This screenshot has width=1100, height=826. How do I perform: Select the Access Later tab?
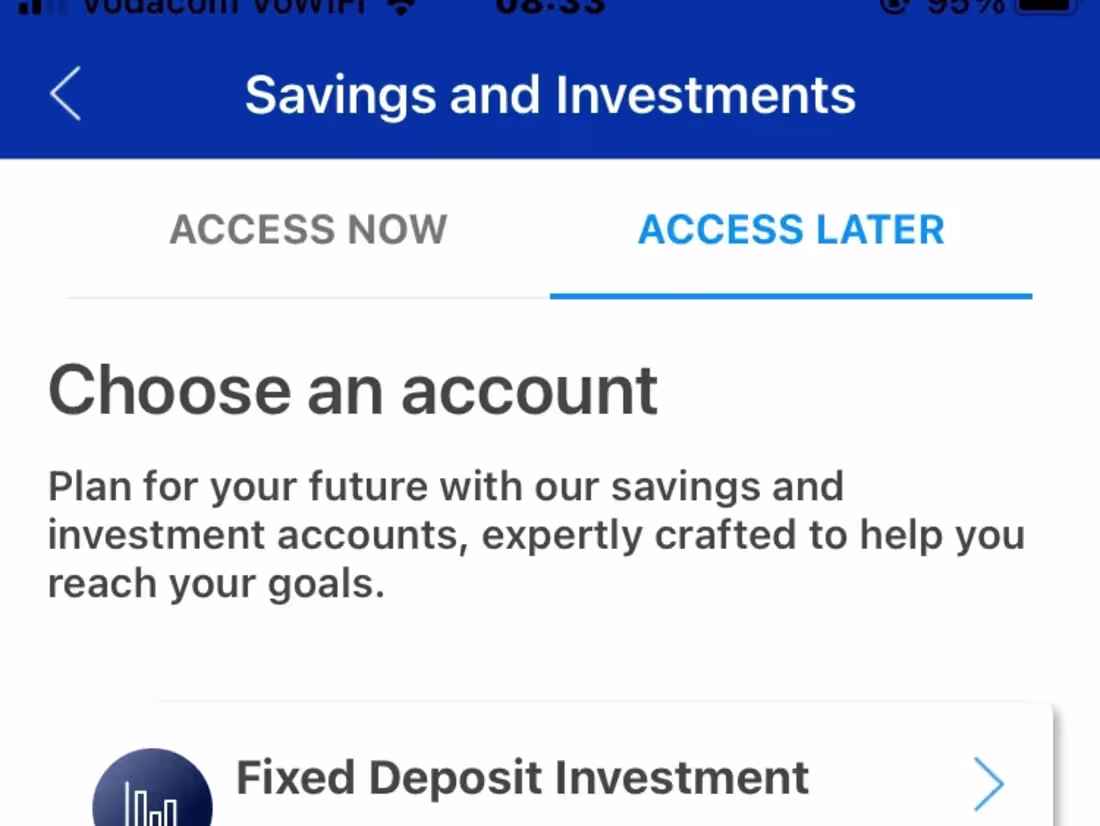coord(791,230)
